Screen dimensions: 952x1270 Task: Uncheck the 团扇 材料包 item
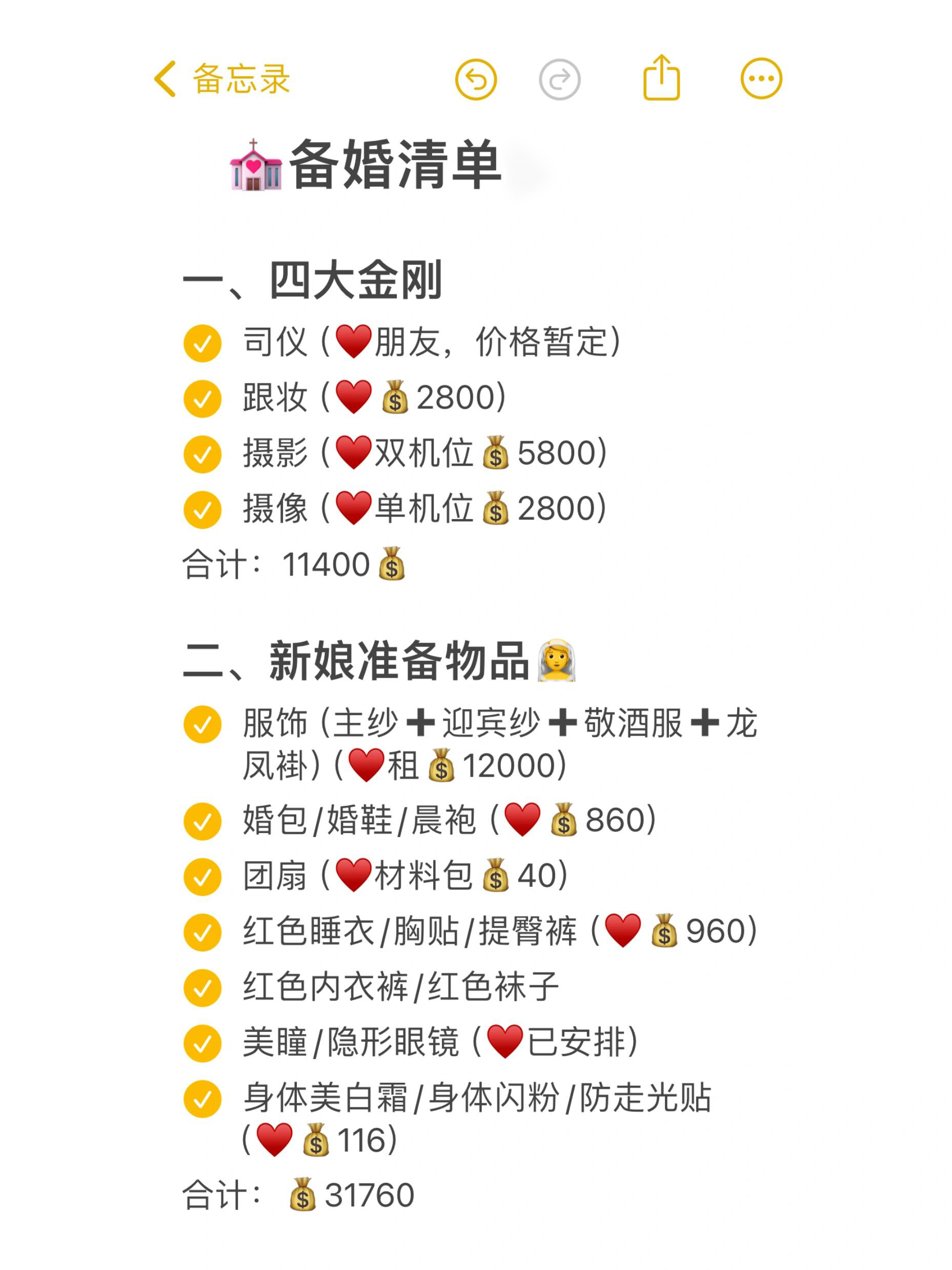202,877
